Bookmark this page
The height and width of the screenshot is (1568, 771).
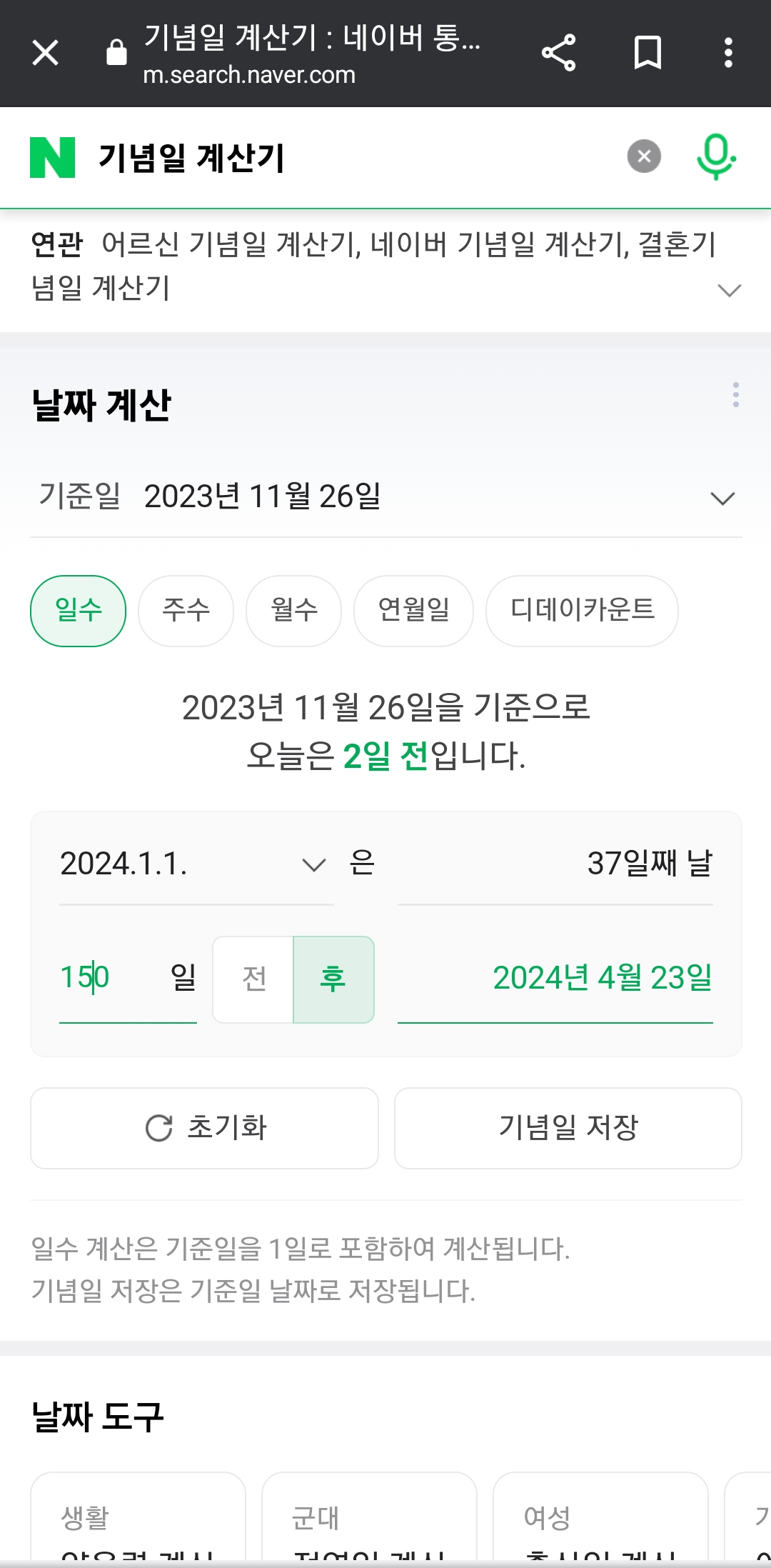pyautogui.click(x=647, y=53)
